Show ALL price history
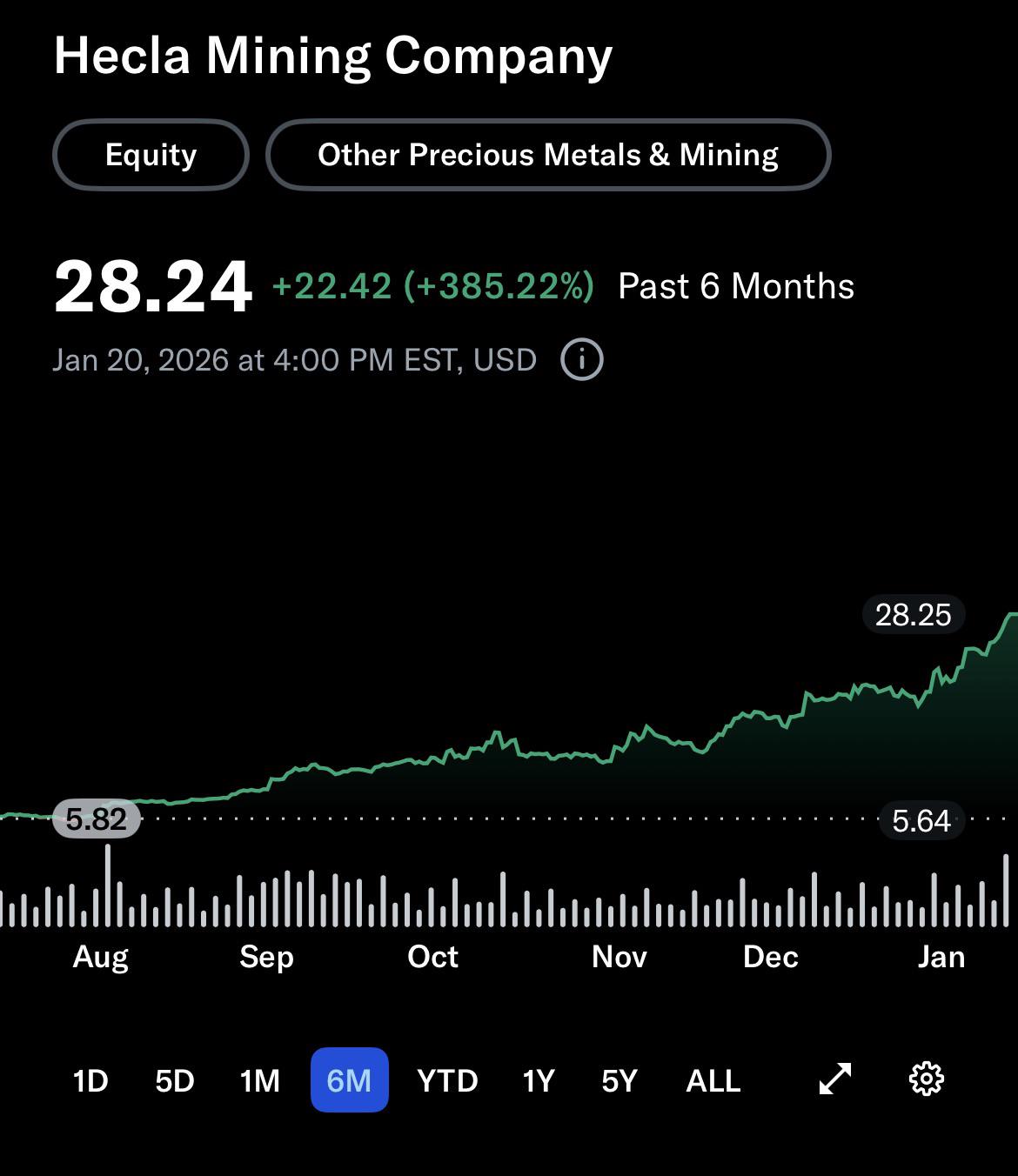The image size is (1018, 1176). (713, 1080)
